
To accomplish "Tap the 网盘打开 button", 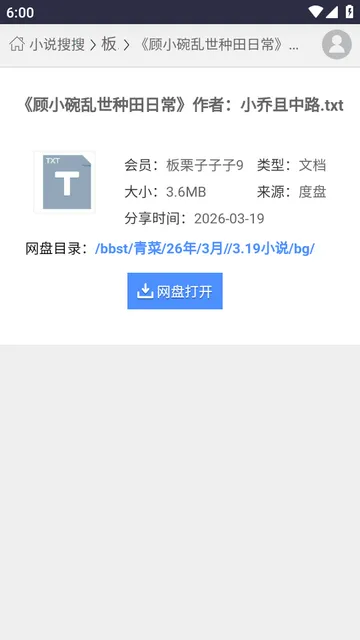I will (x=175, y=291).
